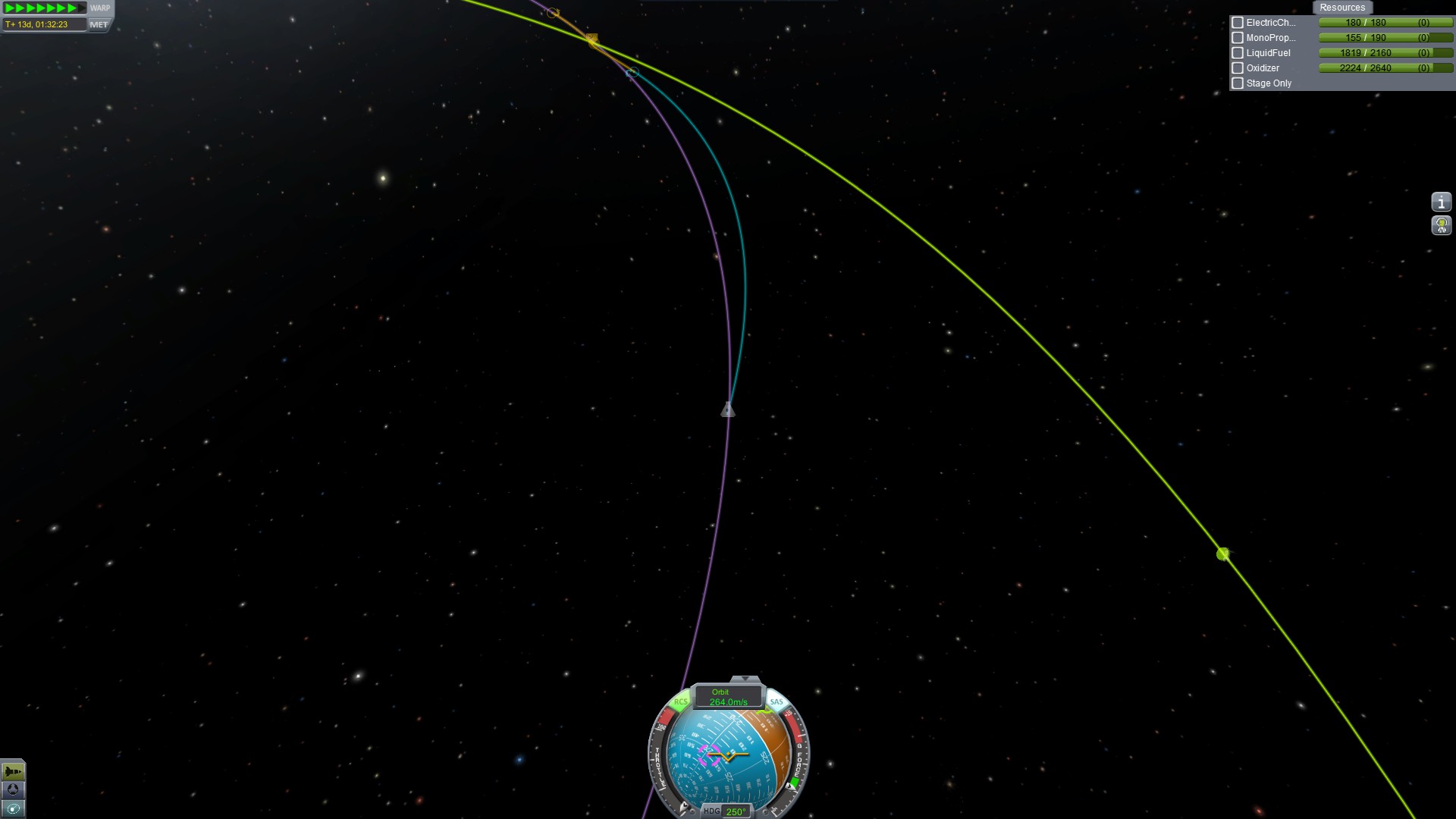Cycle the Orbit speed display mode
1456x819 pixels.
click(x=728, y=697)
